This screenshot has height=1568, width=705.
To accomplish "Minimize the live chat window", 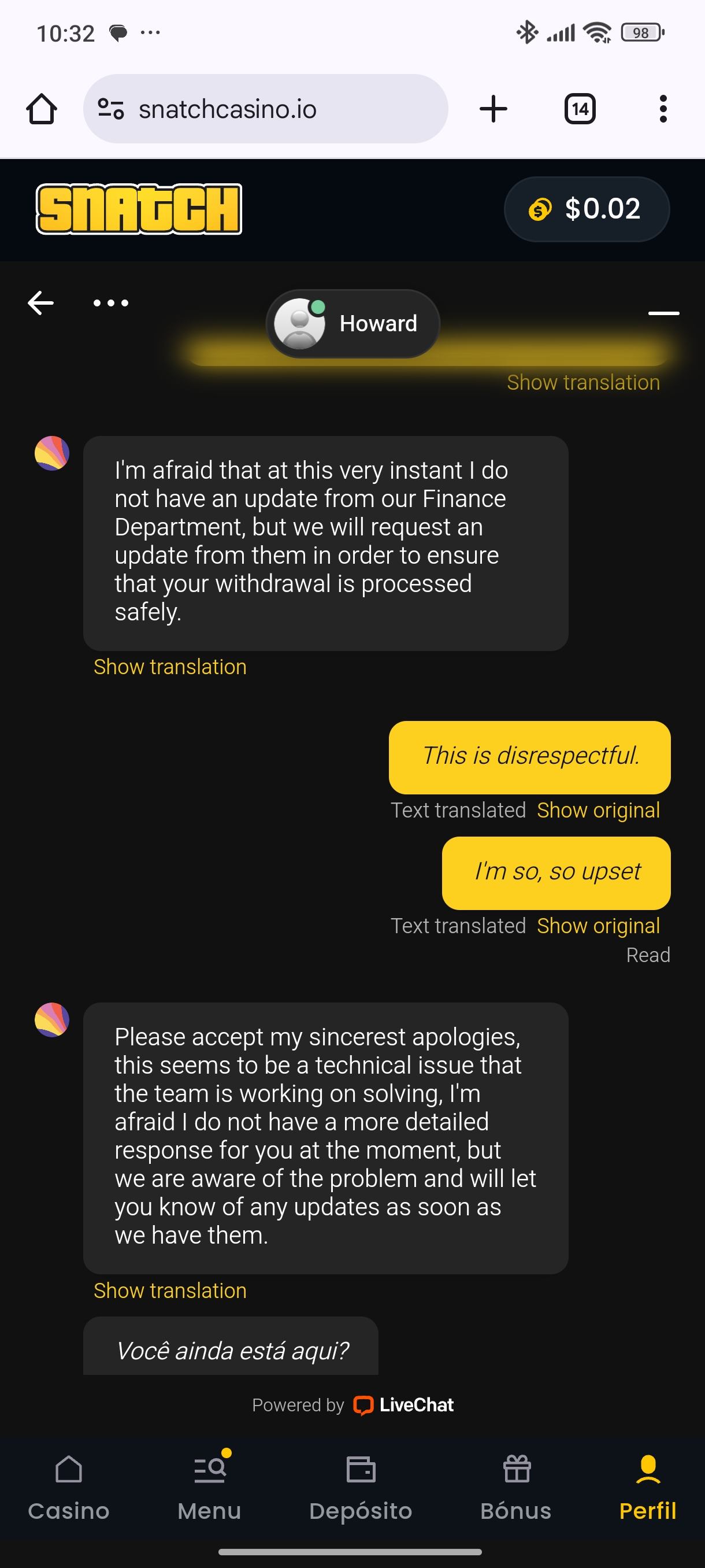I will (663, 313).
